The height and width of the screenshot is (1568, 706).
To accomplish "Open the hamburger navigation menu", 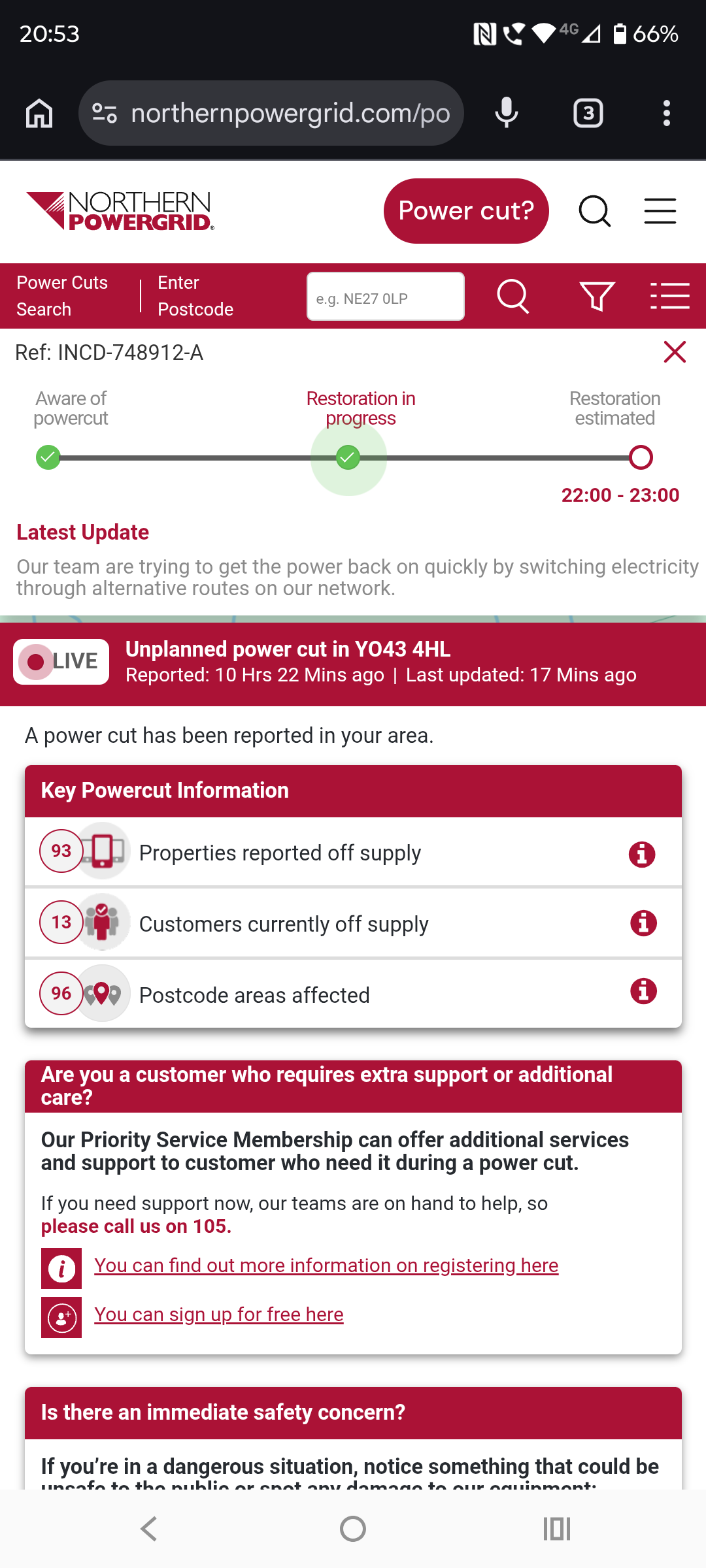I will click(660, 211).
